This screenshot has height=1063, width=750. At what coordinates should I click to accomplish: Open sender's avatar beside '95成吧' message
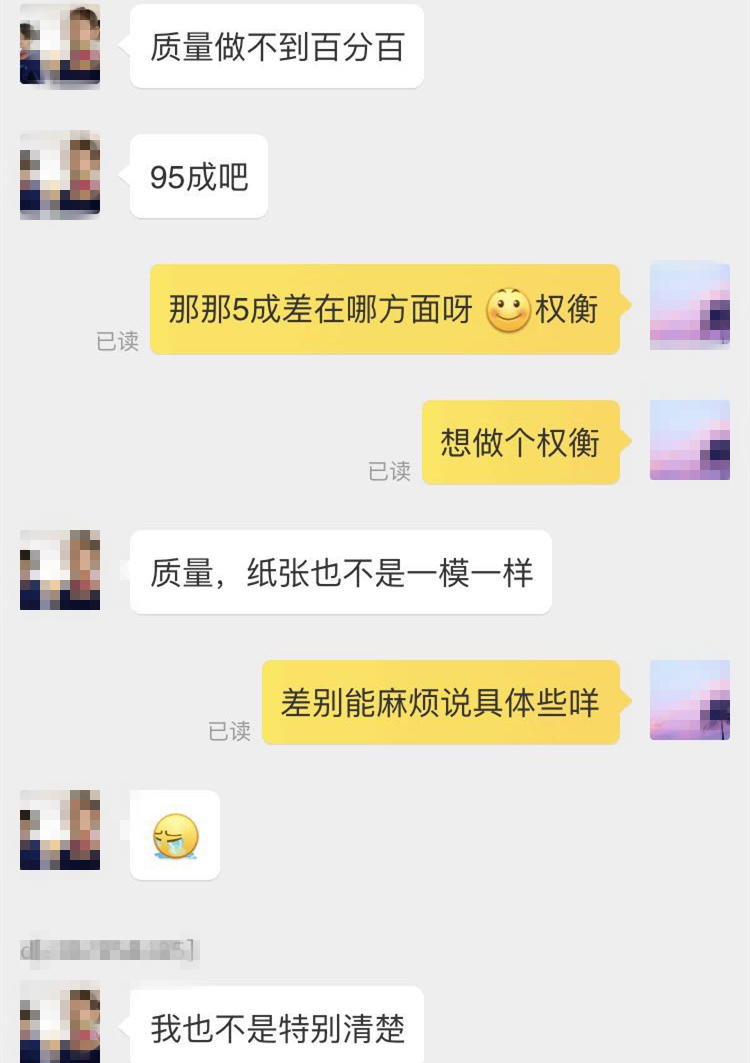click(x=60, y=175)
